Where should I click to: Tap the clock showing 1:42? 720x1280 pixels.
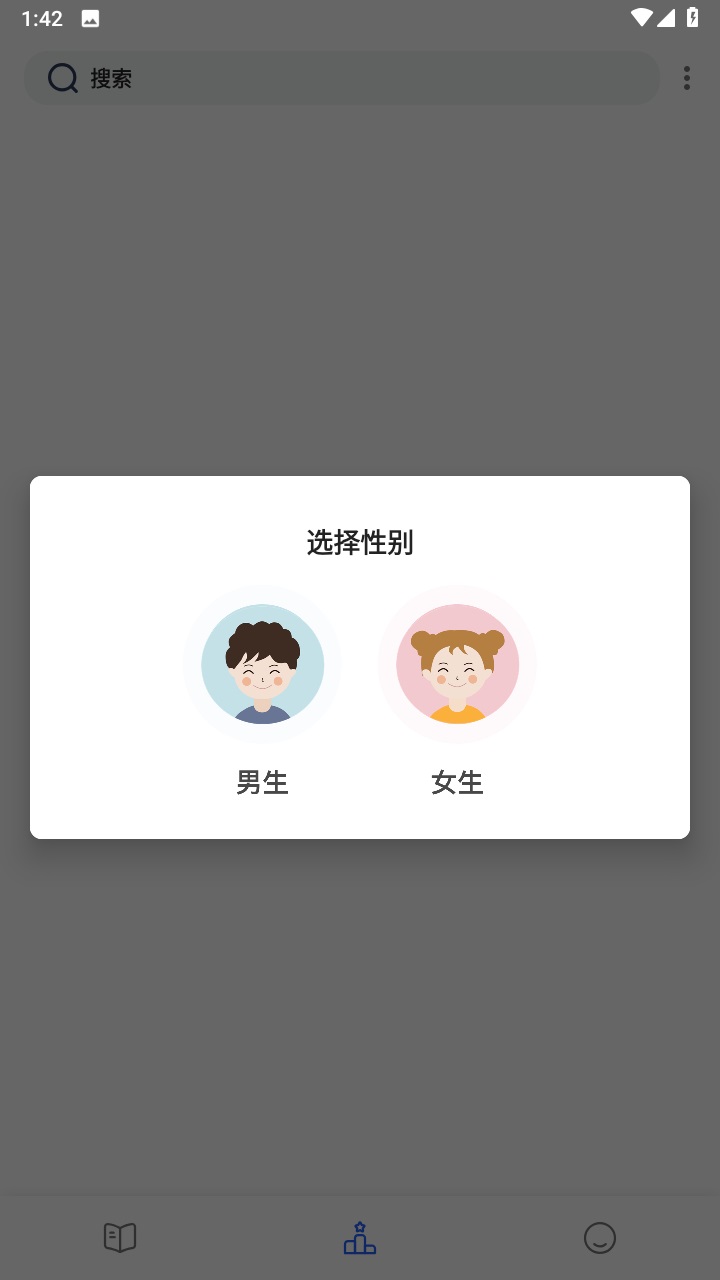tap(42, 17)
